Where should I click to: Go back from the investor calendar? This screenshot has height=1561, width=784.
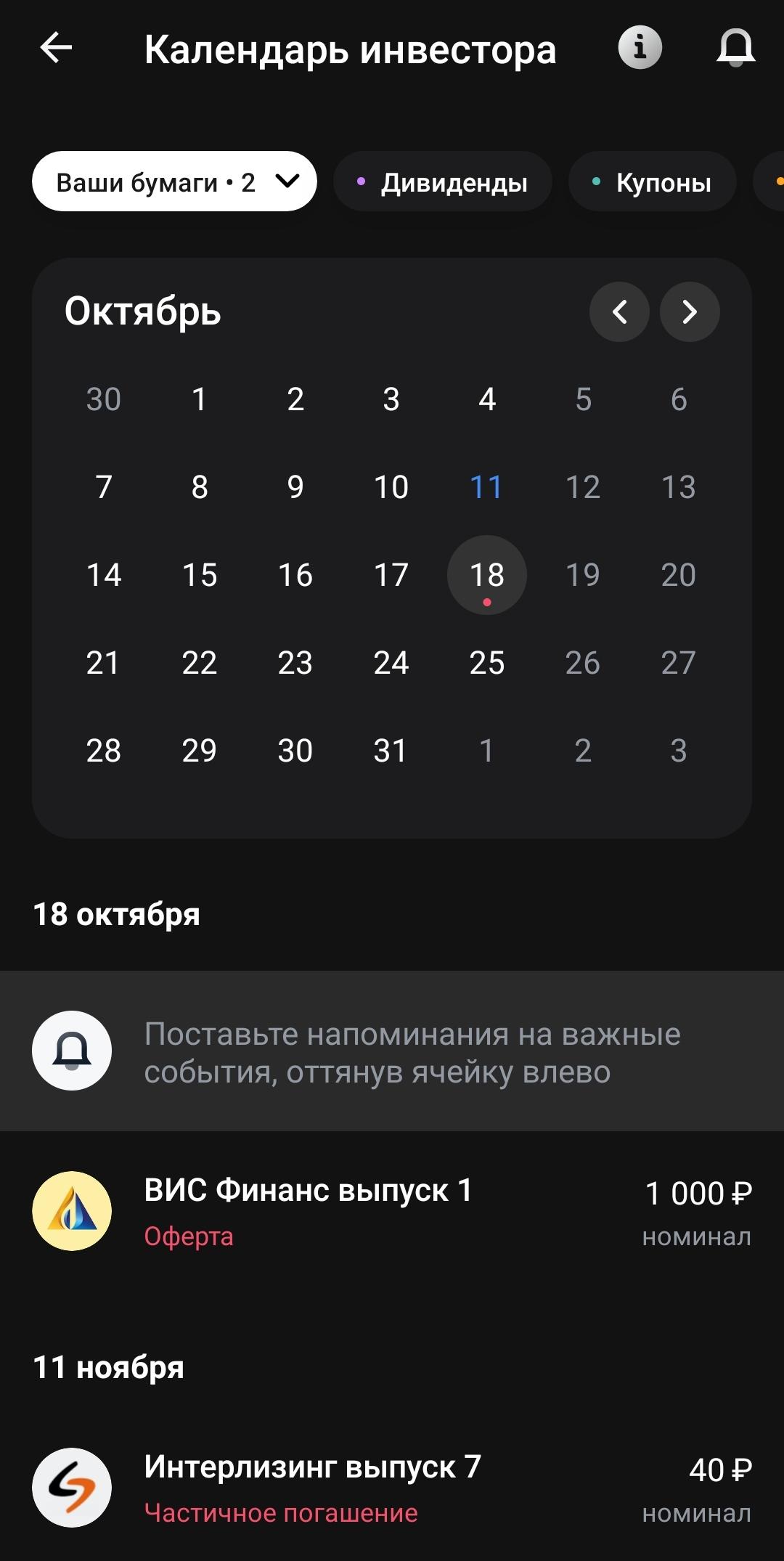[56, 49]
